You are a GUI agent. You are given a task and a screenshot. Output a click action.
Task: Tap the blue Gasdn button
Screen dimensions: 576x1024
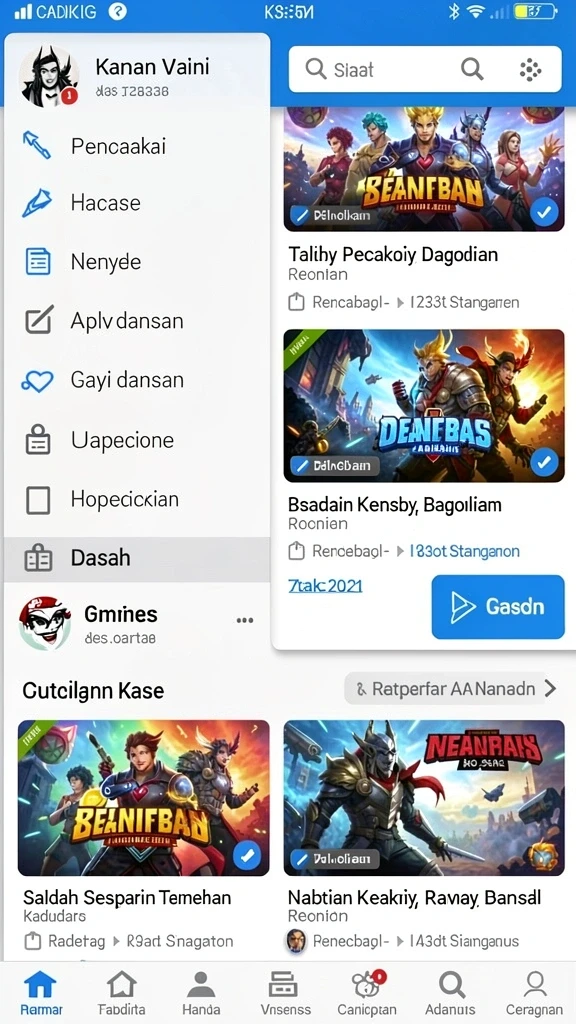[x=498, y=607]
